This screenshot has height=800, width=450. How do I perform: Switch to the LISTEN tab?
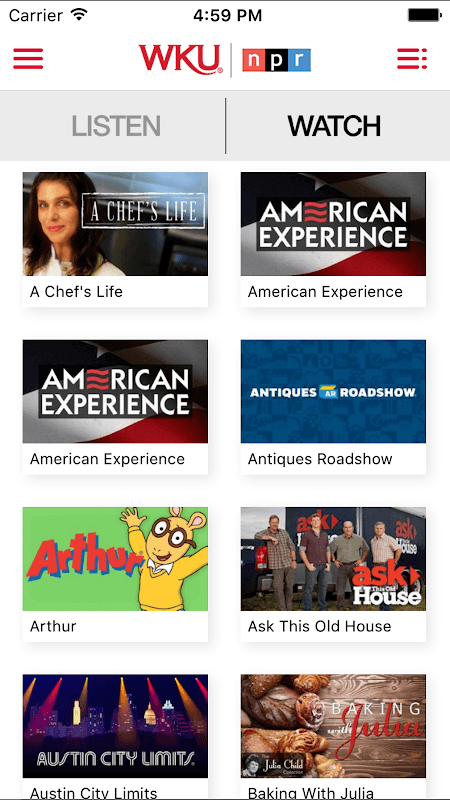click(116, 126)
